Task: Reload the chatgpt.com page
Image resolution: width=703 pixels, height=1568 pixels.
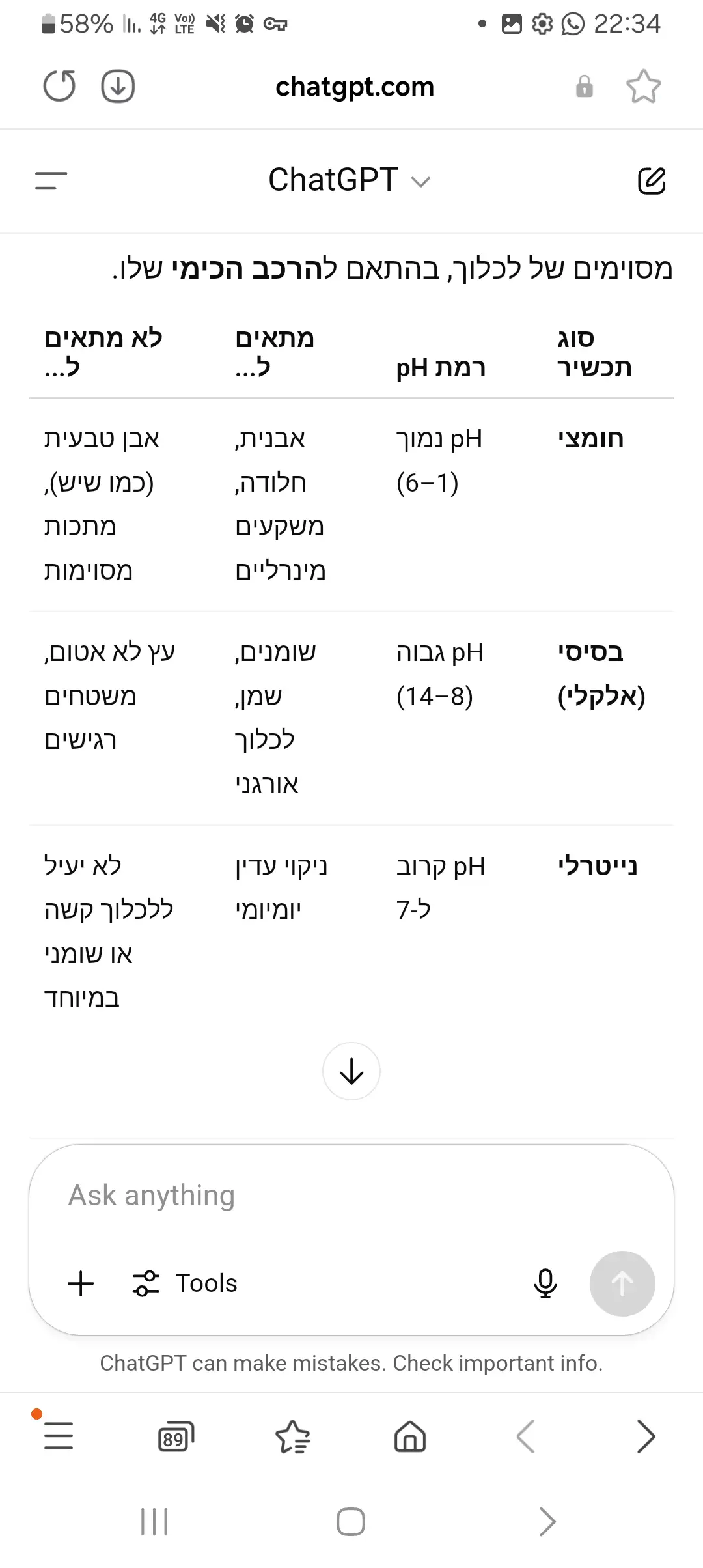Action: 59,86
